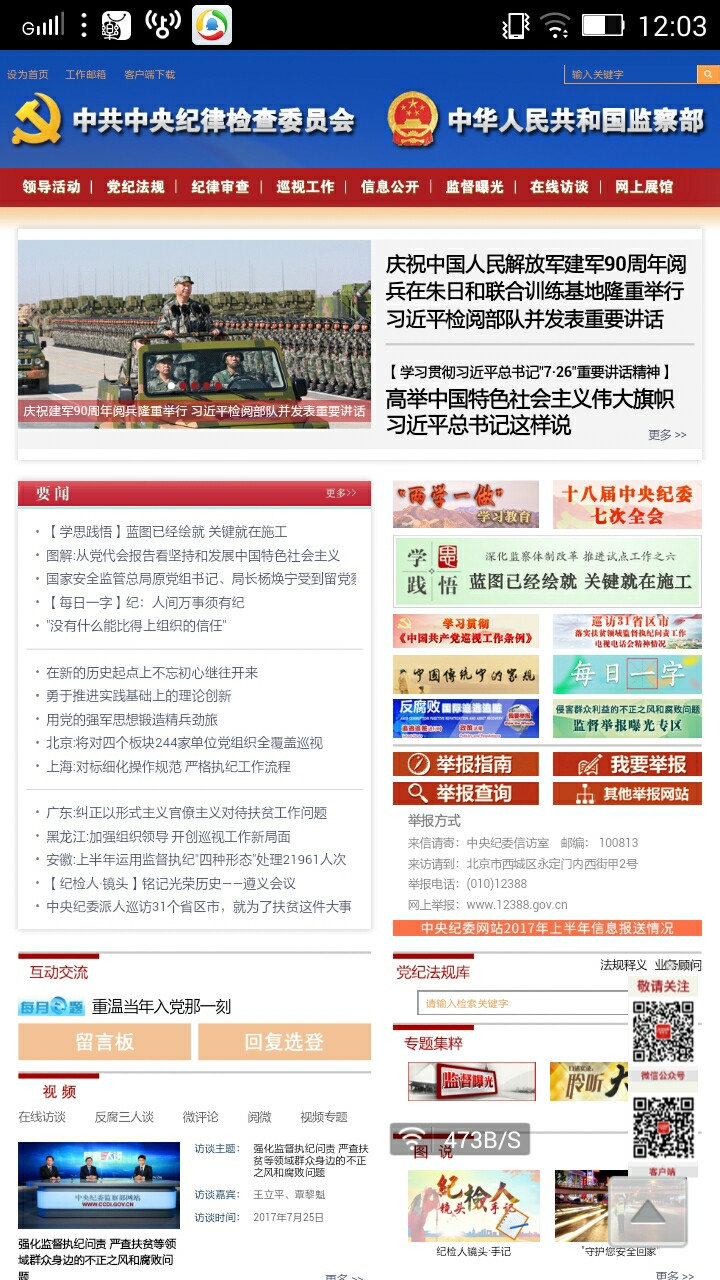This screenshot has height=1280, width=720.
Task: Open the 客户端下载 link
Action: (149, 75)
